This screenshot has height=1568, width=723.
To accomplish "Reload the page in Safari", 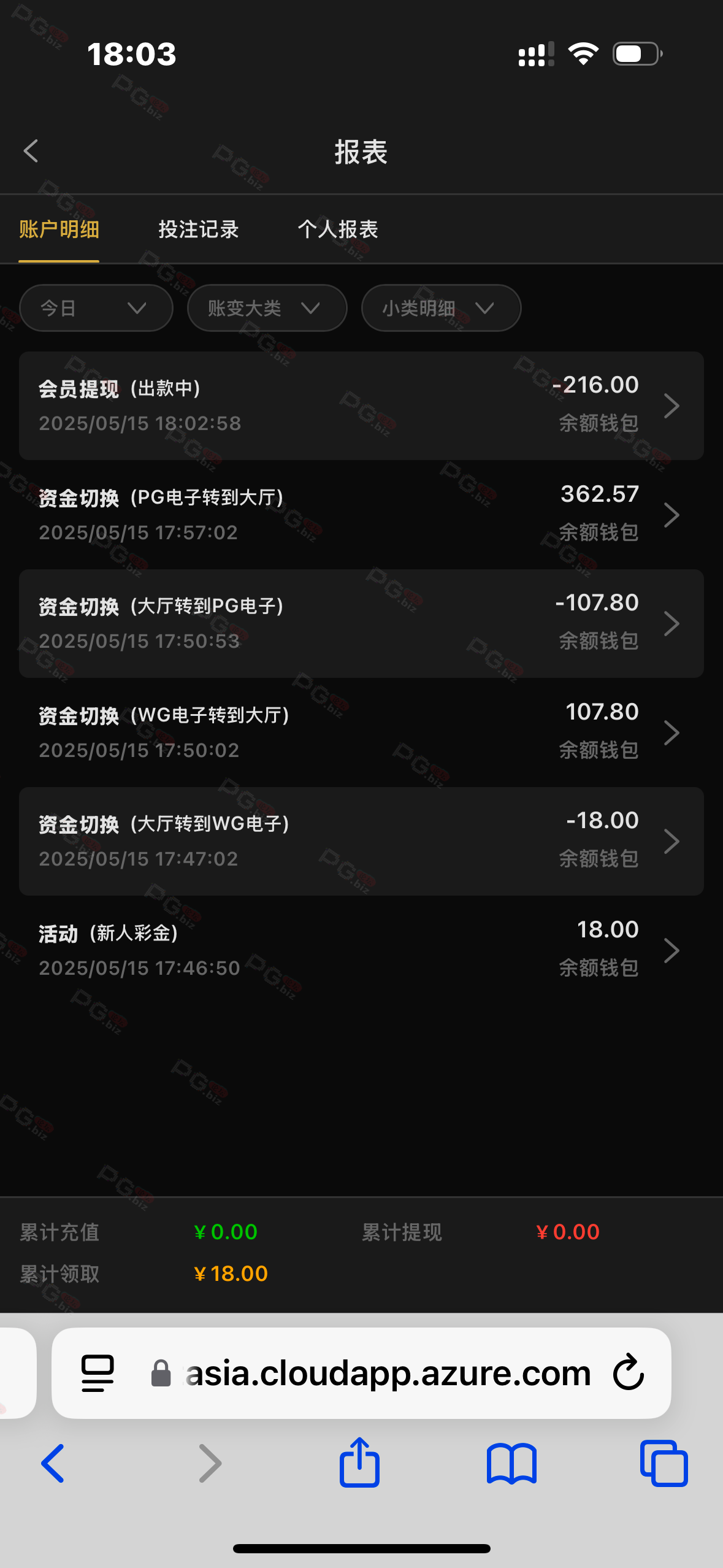I will point(629,1372).
